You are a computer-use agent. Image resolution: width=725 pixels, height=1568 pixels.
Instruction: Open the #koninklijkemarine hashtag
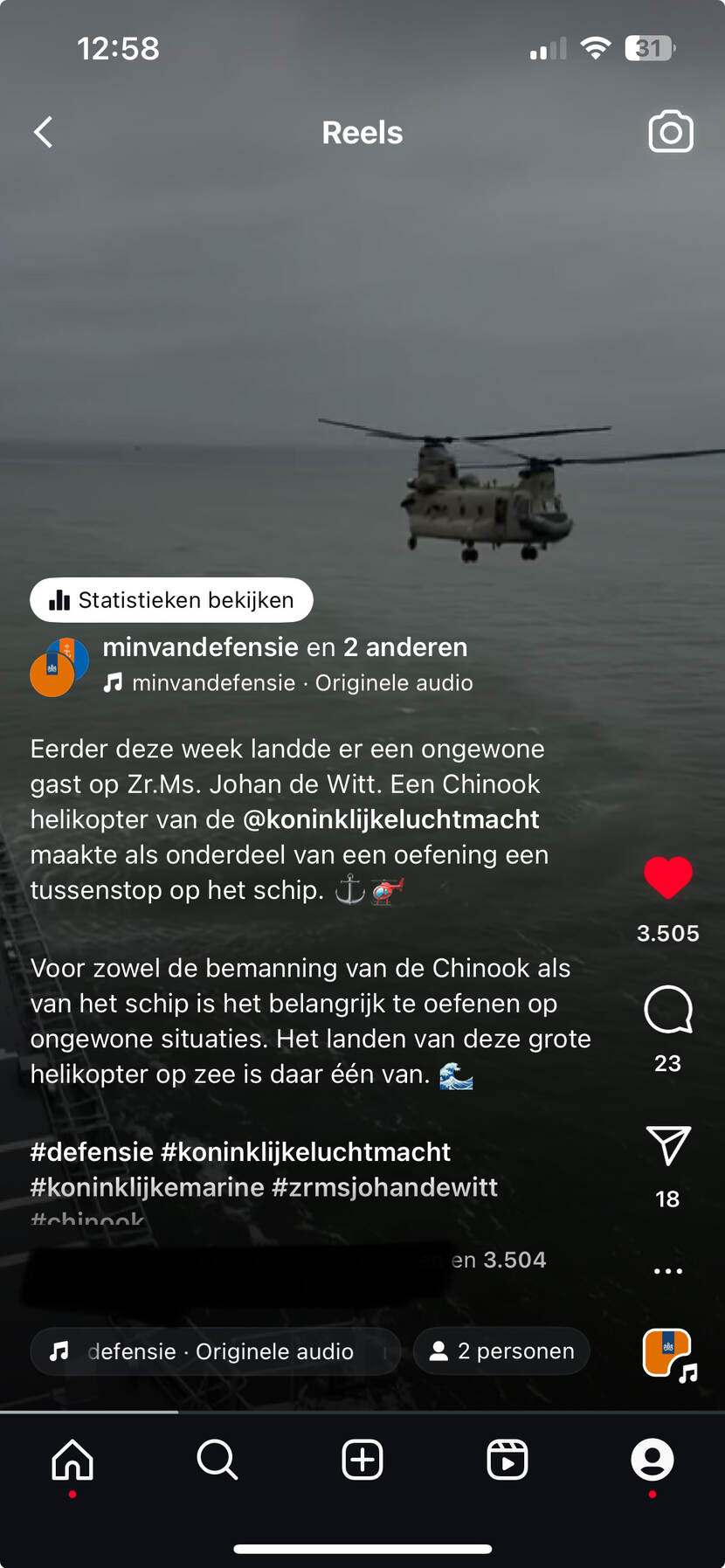pyautogui.click(x=147, y=1187)
